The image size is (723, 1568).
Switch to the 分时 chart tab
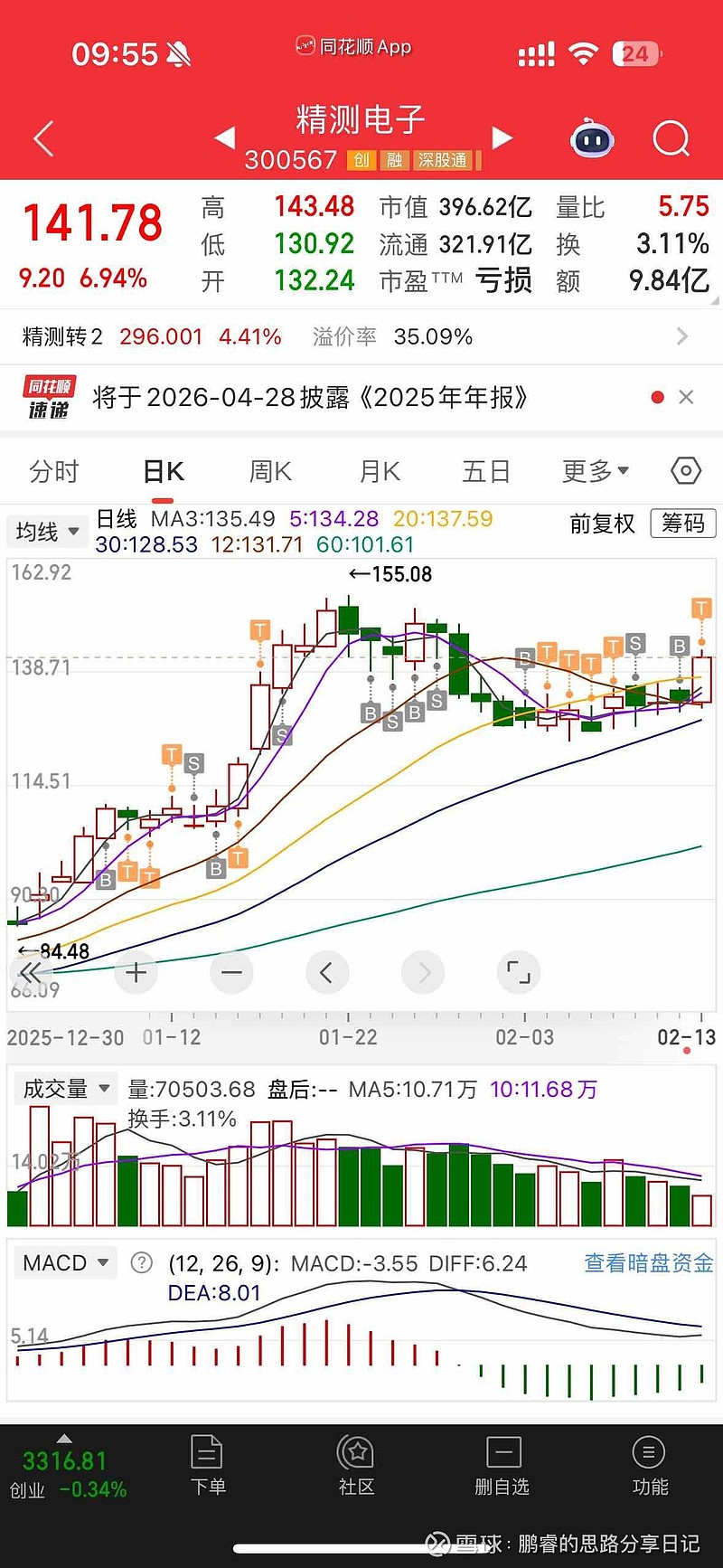[x=54, y=471]
